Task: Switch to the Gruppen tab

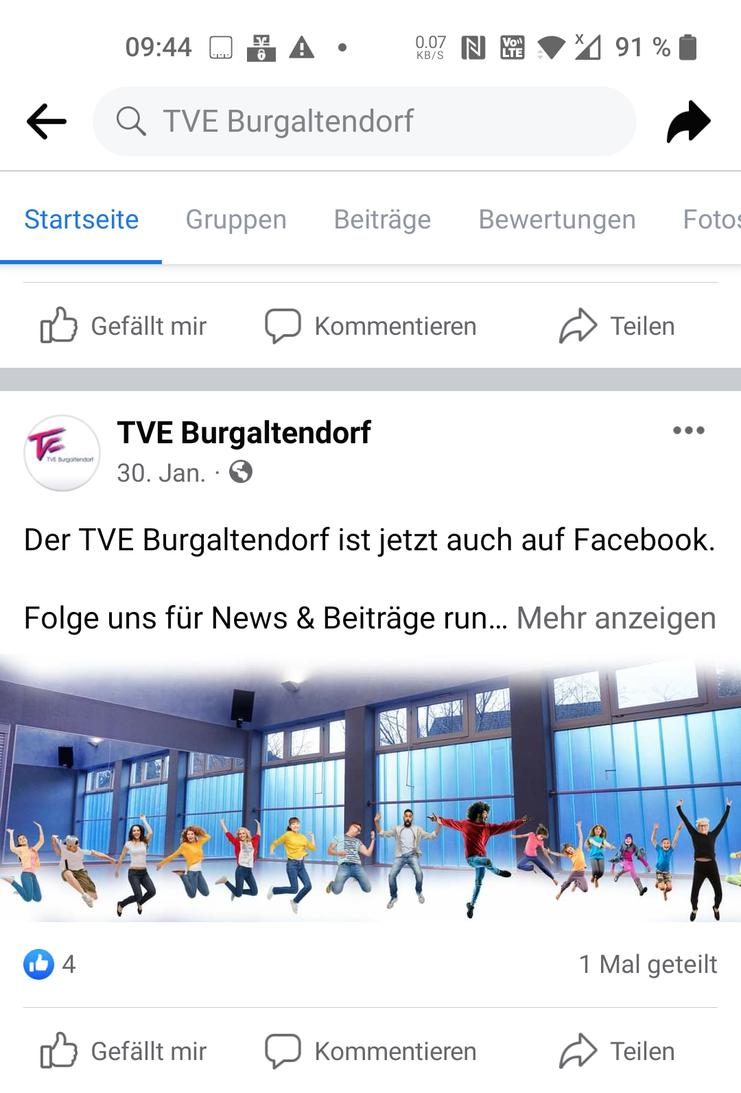Action: click(236, 220)
